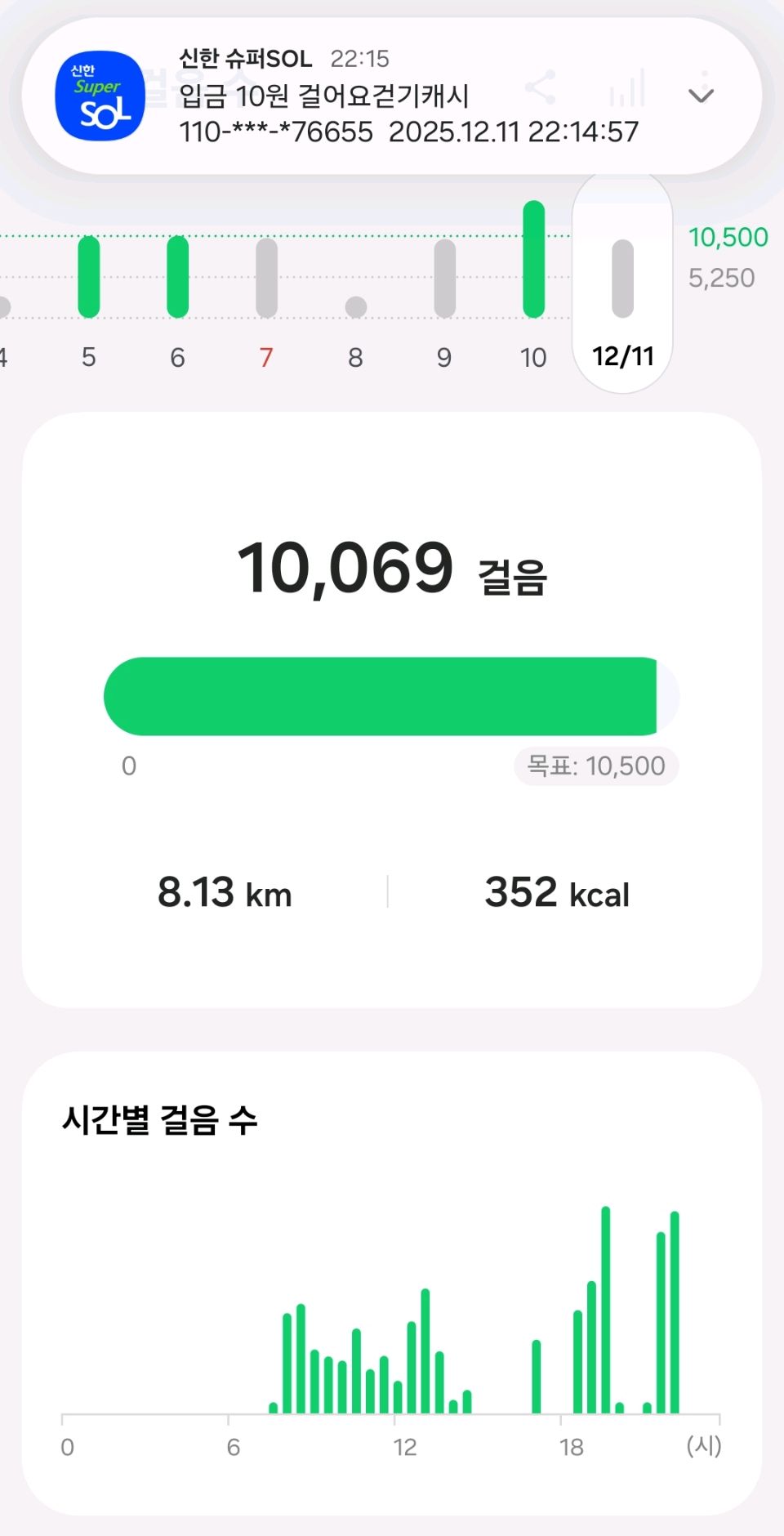
Task: Select the day 6 step bar
Action: (x=178, y=278)
